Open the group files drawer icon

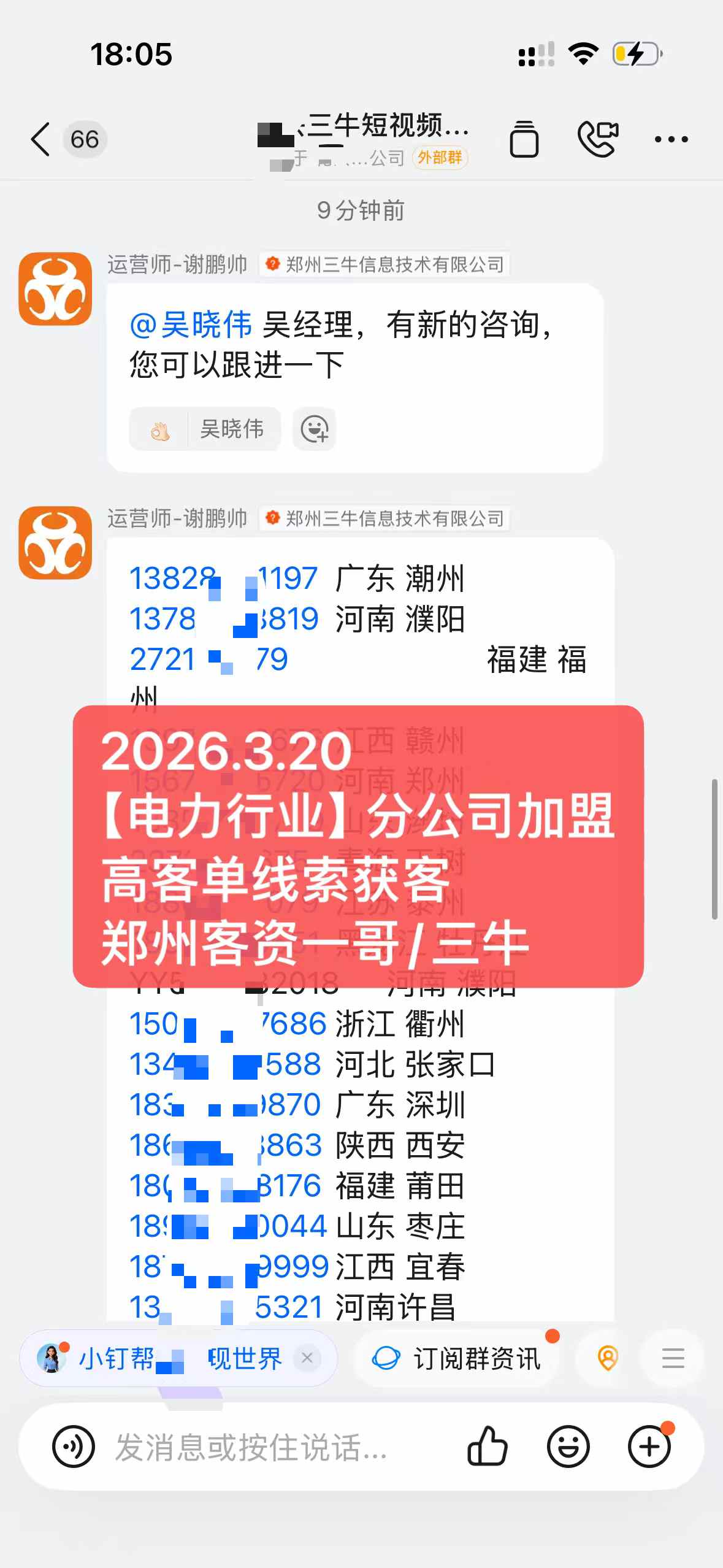click(525, 140)
